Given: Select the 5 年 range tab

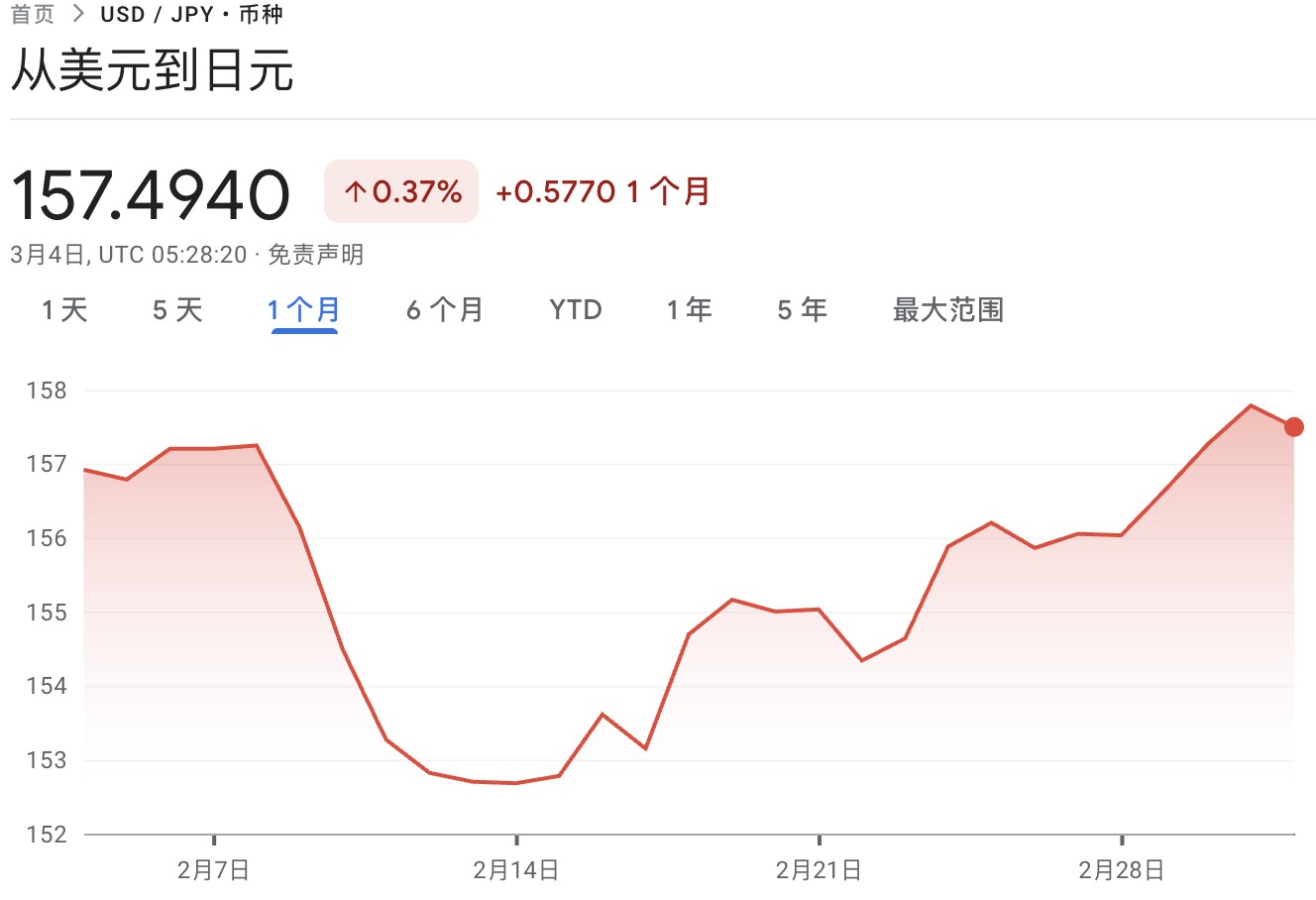Looking at the screenshot, I should pos(802,310).
